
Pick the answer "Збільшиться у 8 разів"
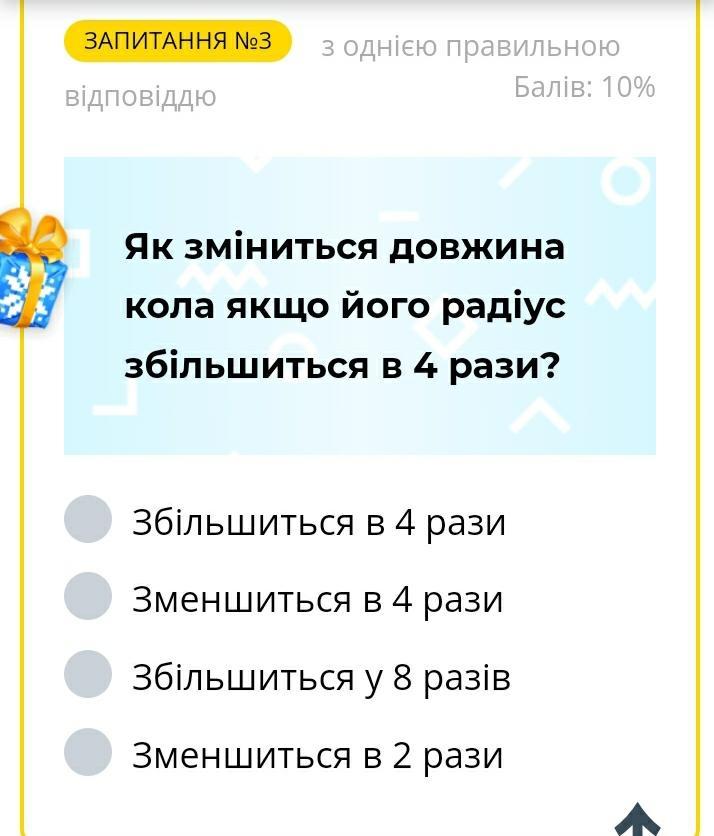tap(88, 674)
